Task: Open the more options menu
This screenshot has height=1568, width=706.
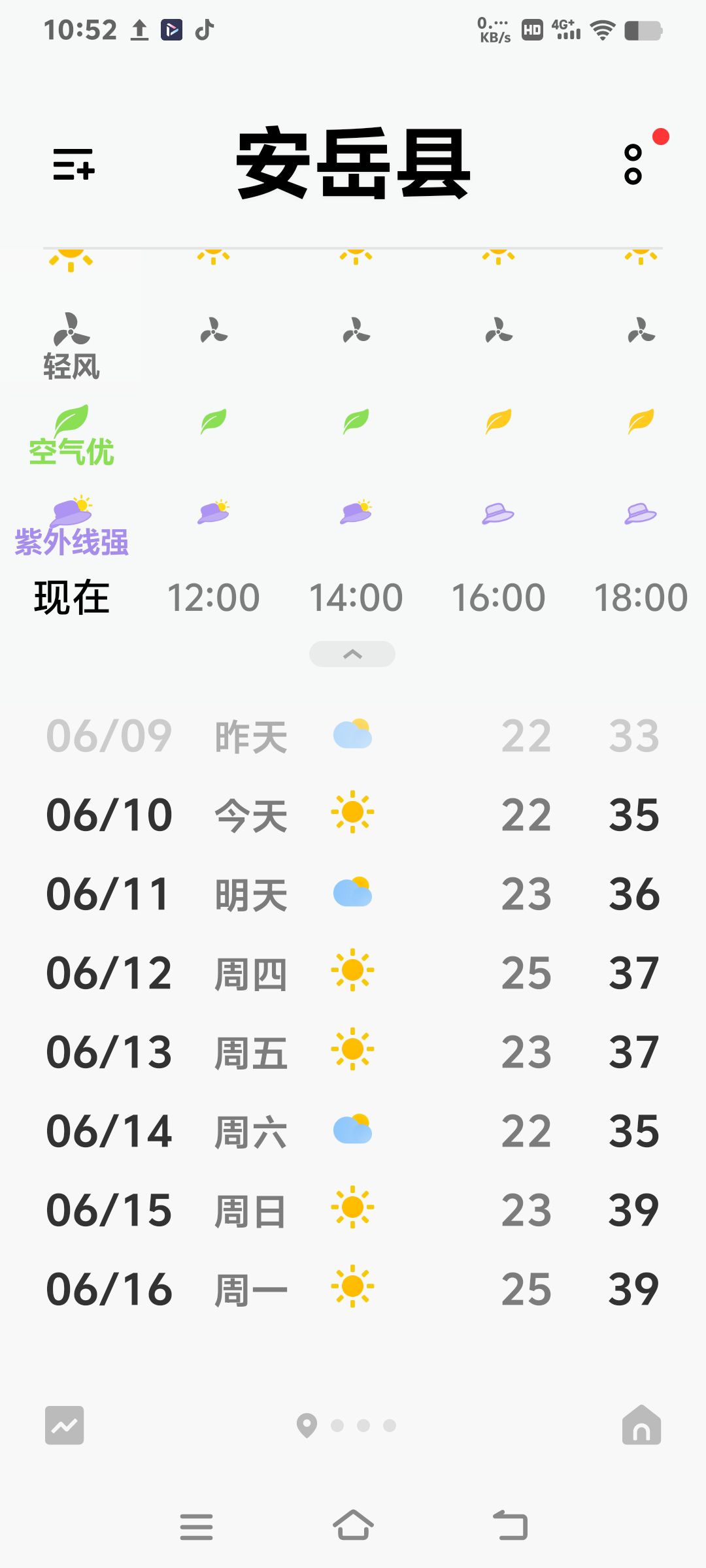Action: (633, 165)
